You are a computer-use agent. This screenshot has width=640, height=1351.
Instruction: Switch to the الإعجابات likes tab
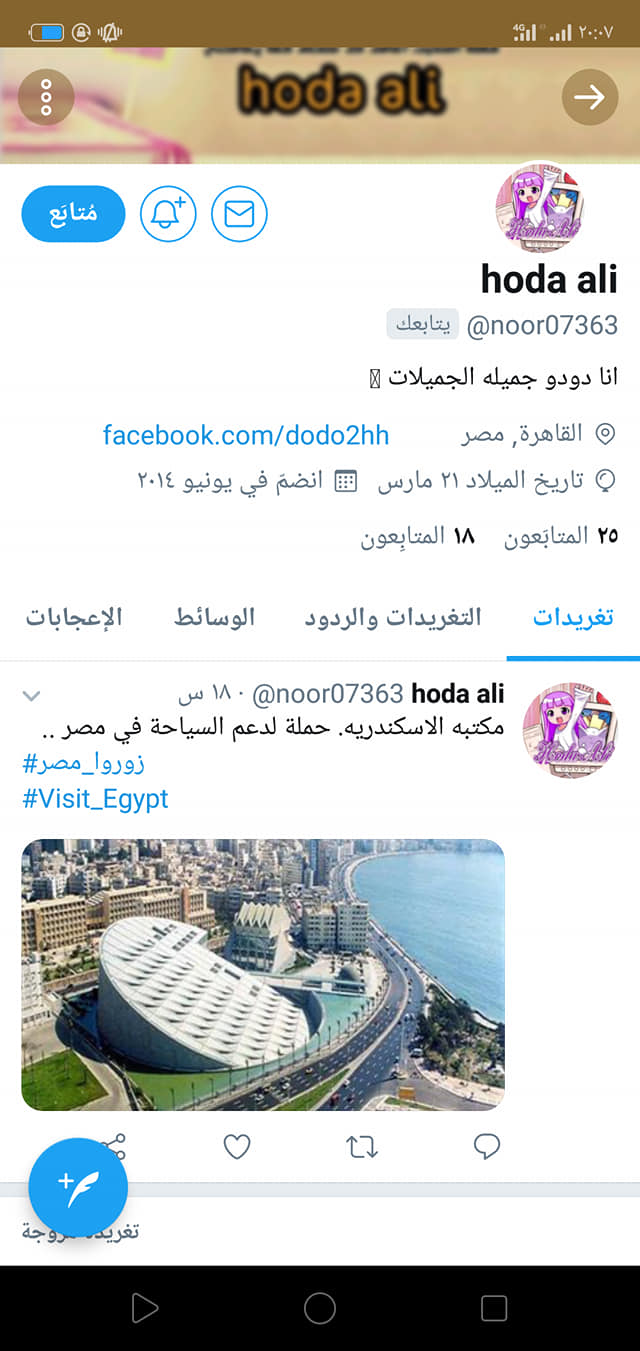pyautogui.click(x=74, y=617)
